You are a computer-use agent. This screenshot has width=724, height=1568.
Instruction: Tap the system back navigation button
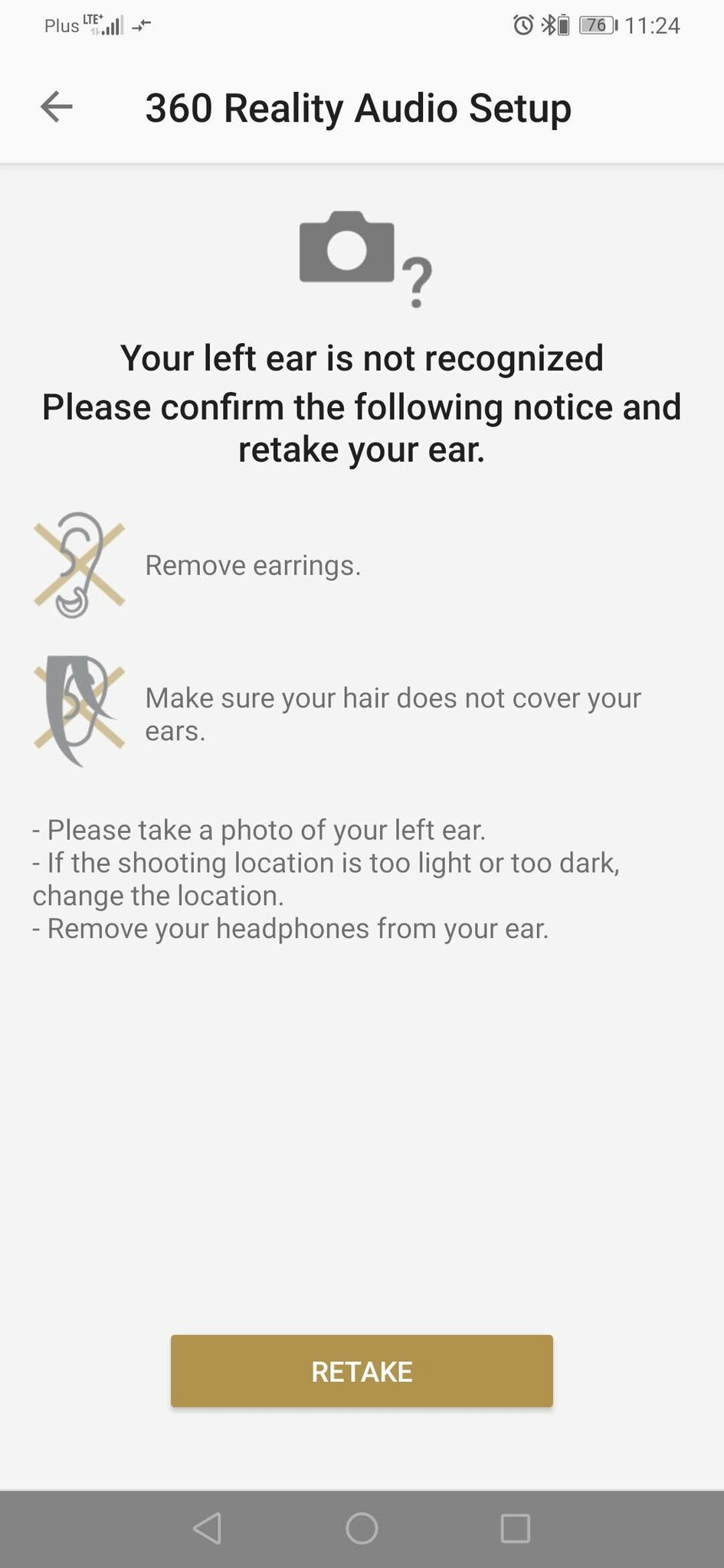(x=208, y=1528)
